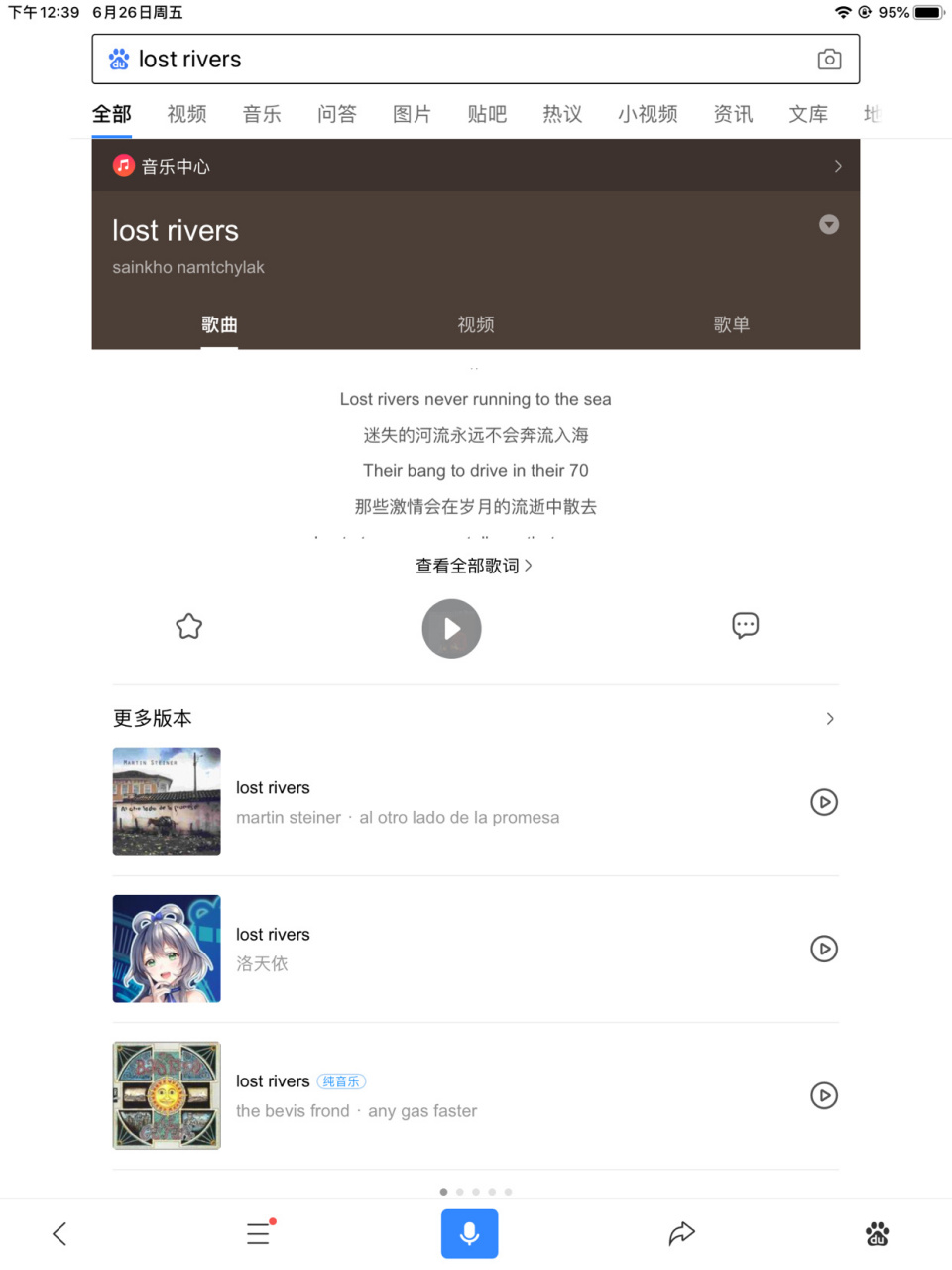Image resolution: width=952 pixels, height=1270 pixels.
Task: Open the menu with the red dot indicator
Action: [x=258, y=1233]
